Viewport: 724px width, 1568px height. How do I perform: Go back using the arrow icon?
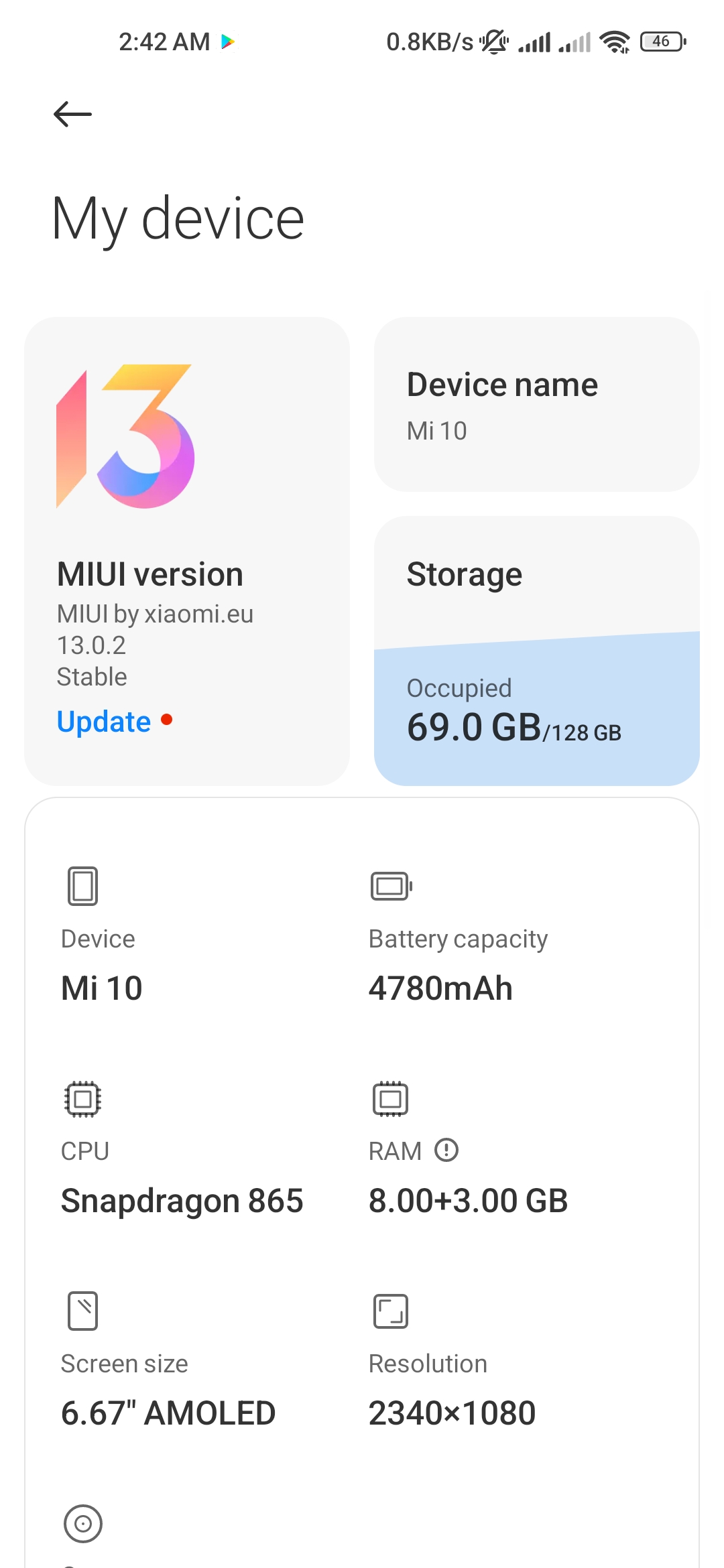[72, 114]
